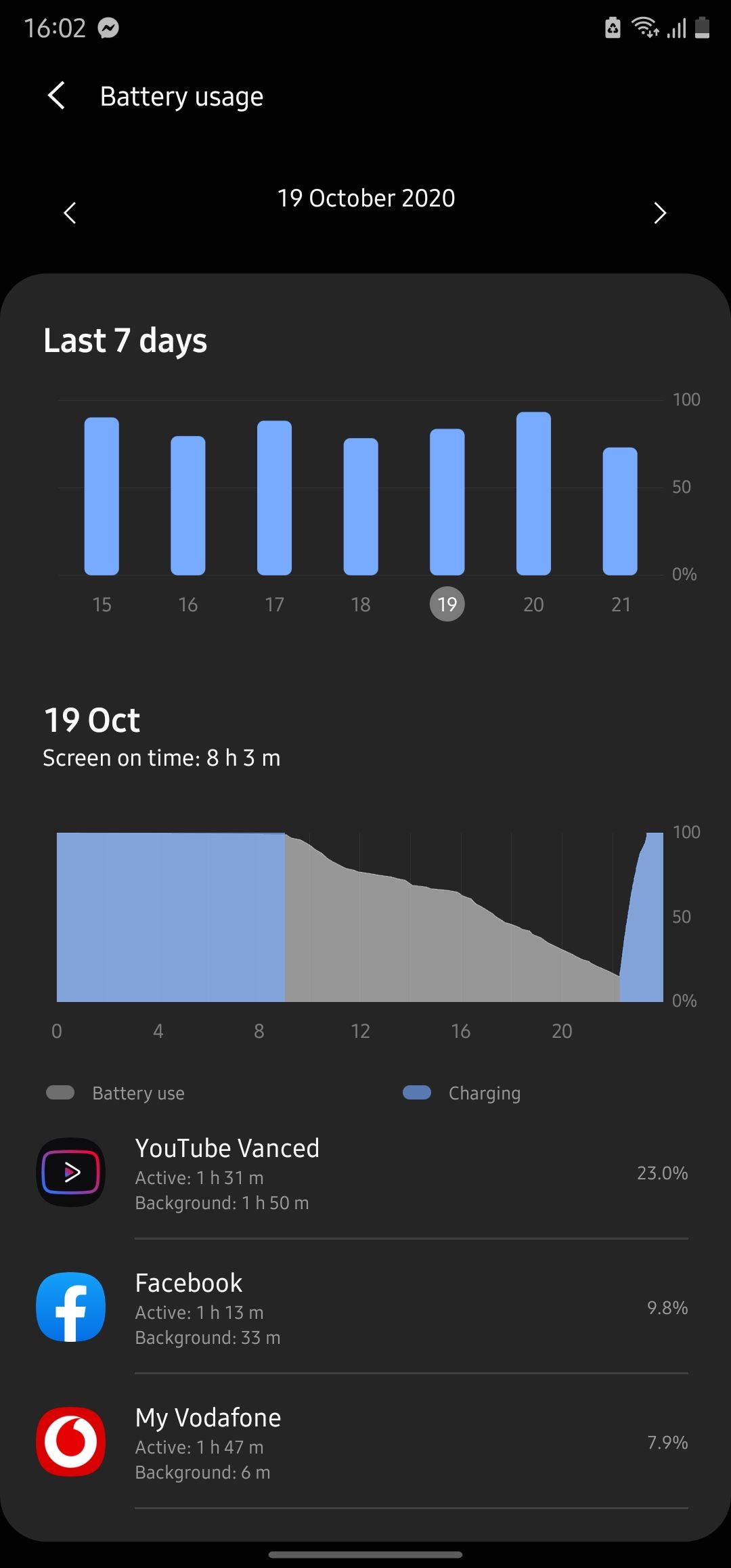Open Facebook battery usage details
The width and height of the screenshot is (731, 1568).
(x=365, y=1308)
